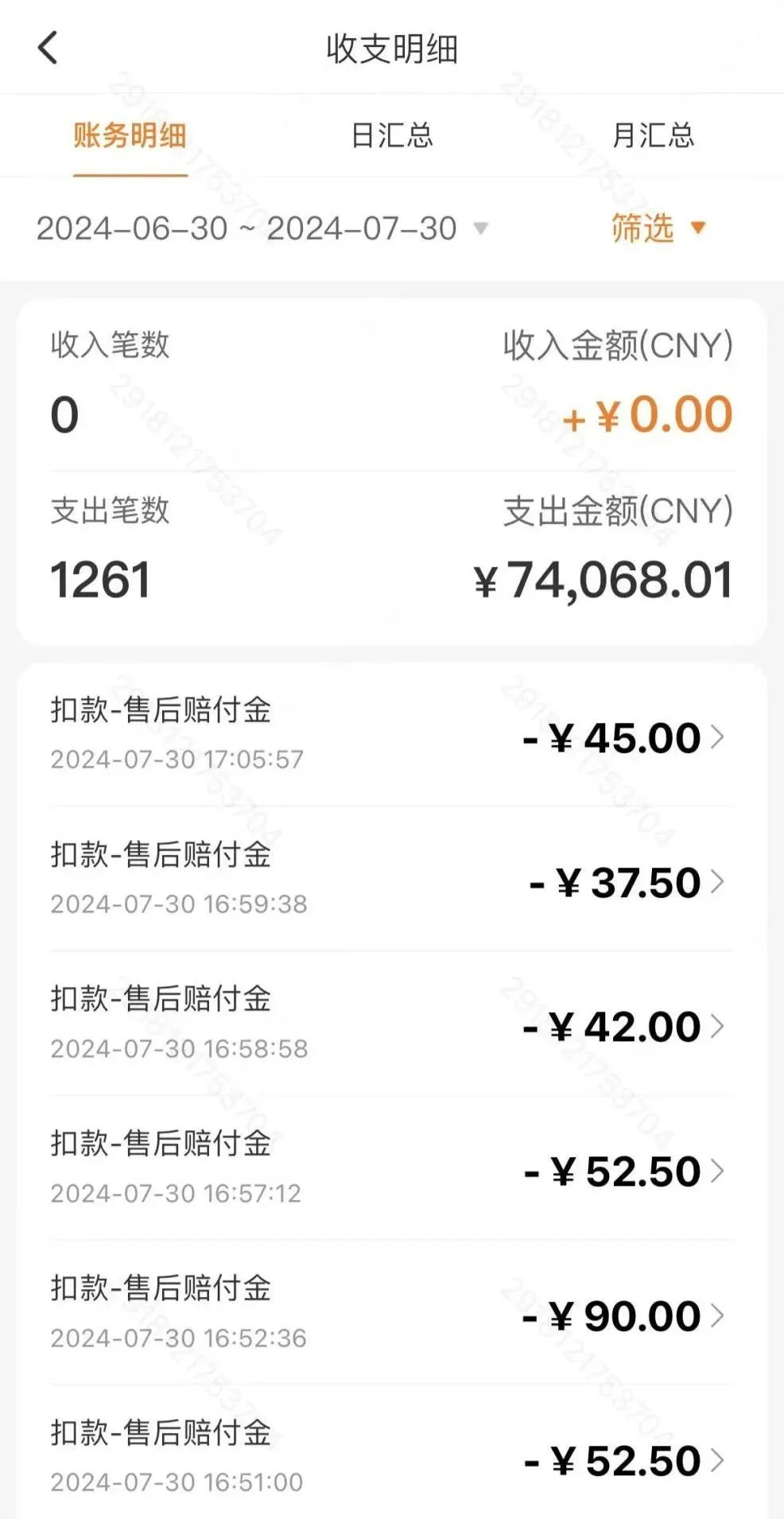This screenshot has height=1519, width=784.
Task: Open the 筛选 filter dropdown
Action: (x=658, y=229)
